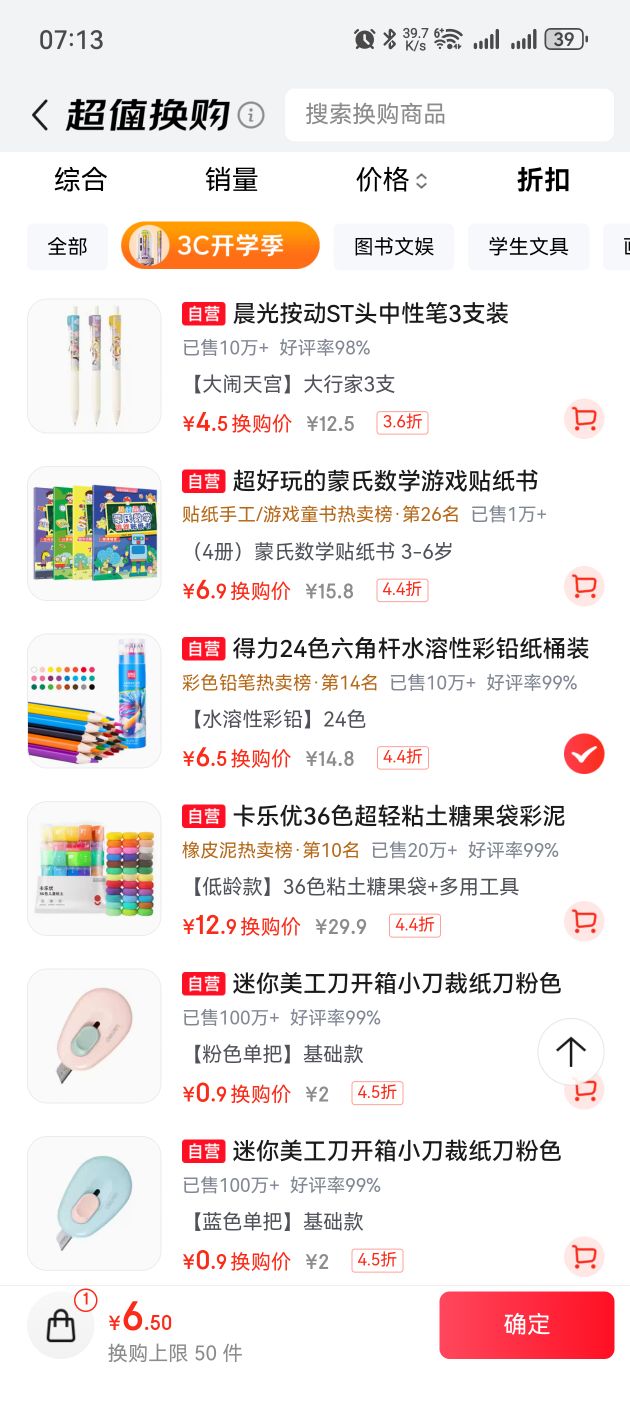This screenshot has width=630, height=1422.
Task: Select the 3C开学季 chip
Action: coord(220,246)
